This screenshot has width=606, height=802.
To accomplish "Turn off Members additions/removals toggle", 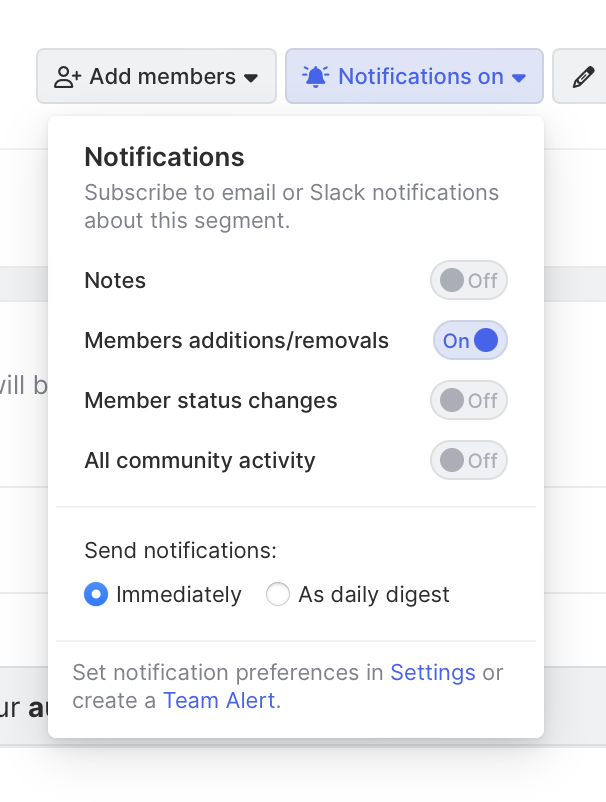I will point(470,340).
